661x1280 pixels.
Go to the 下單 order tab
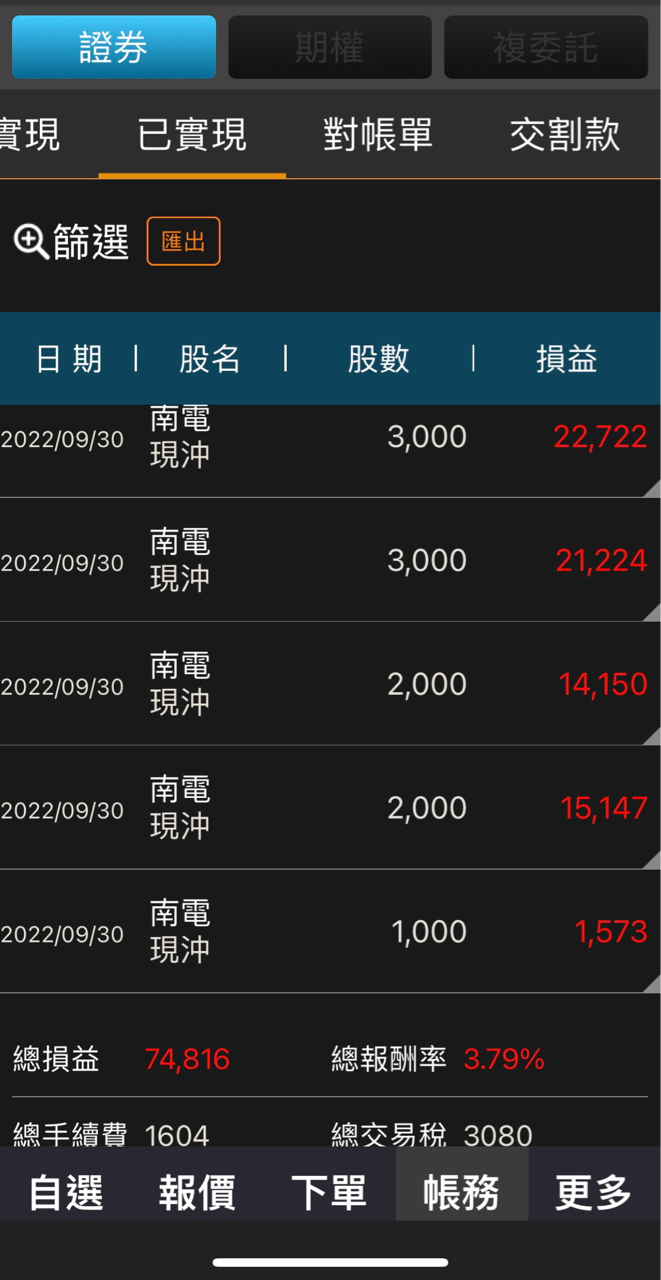tap(329, 1192)
